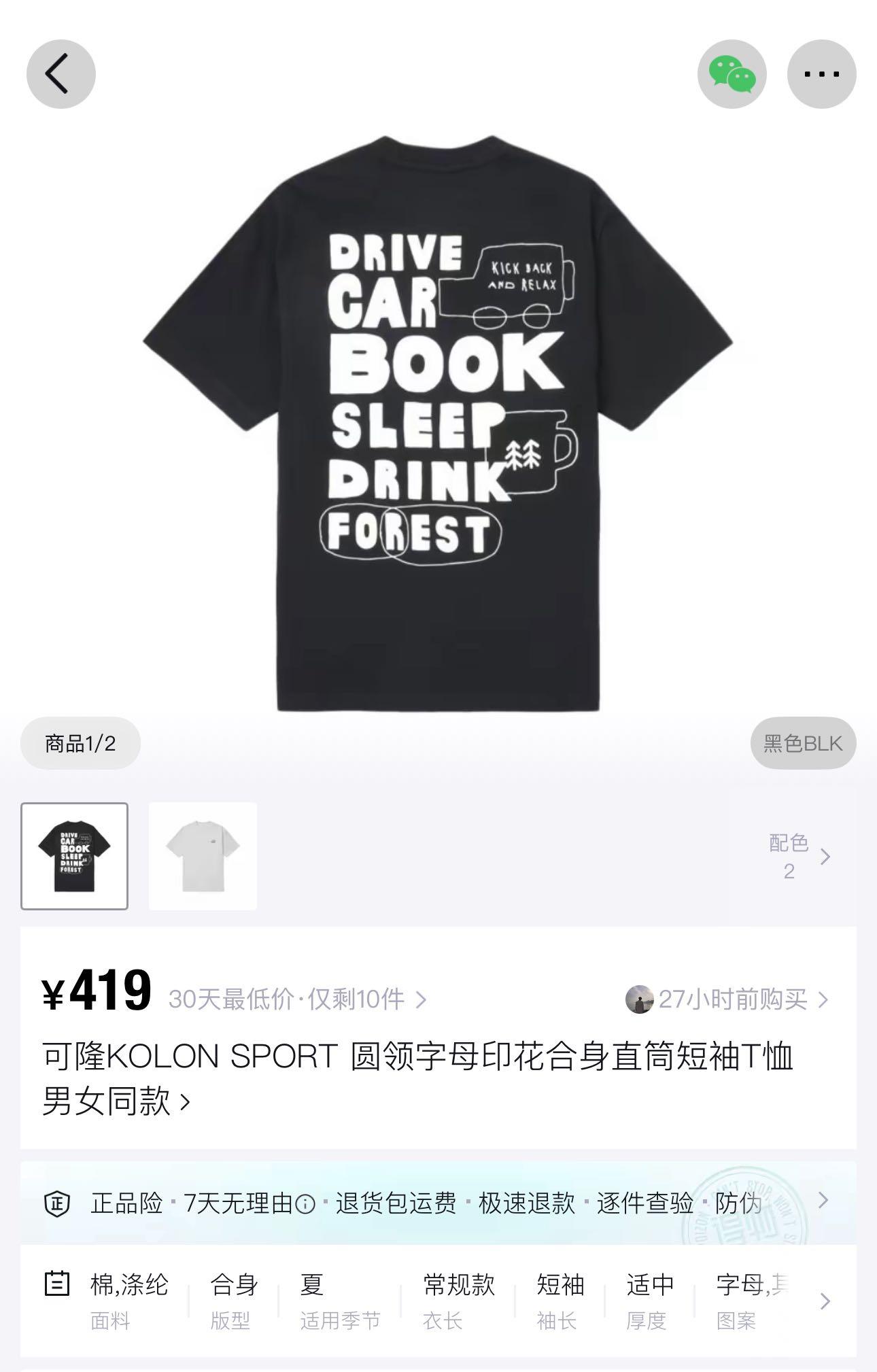Share the product via WeChat icon

(x=732, y=74)
